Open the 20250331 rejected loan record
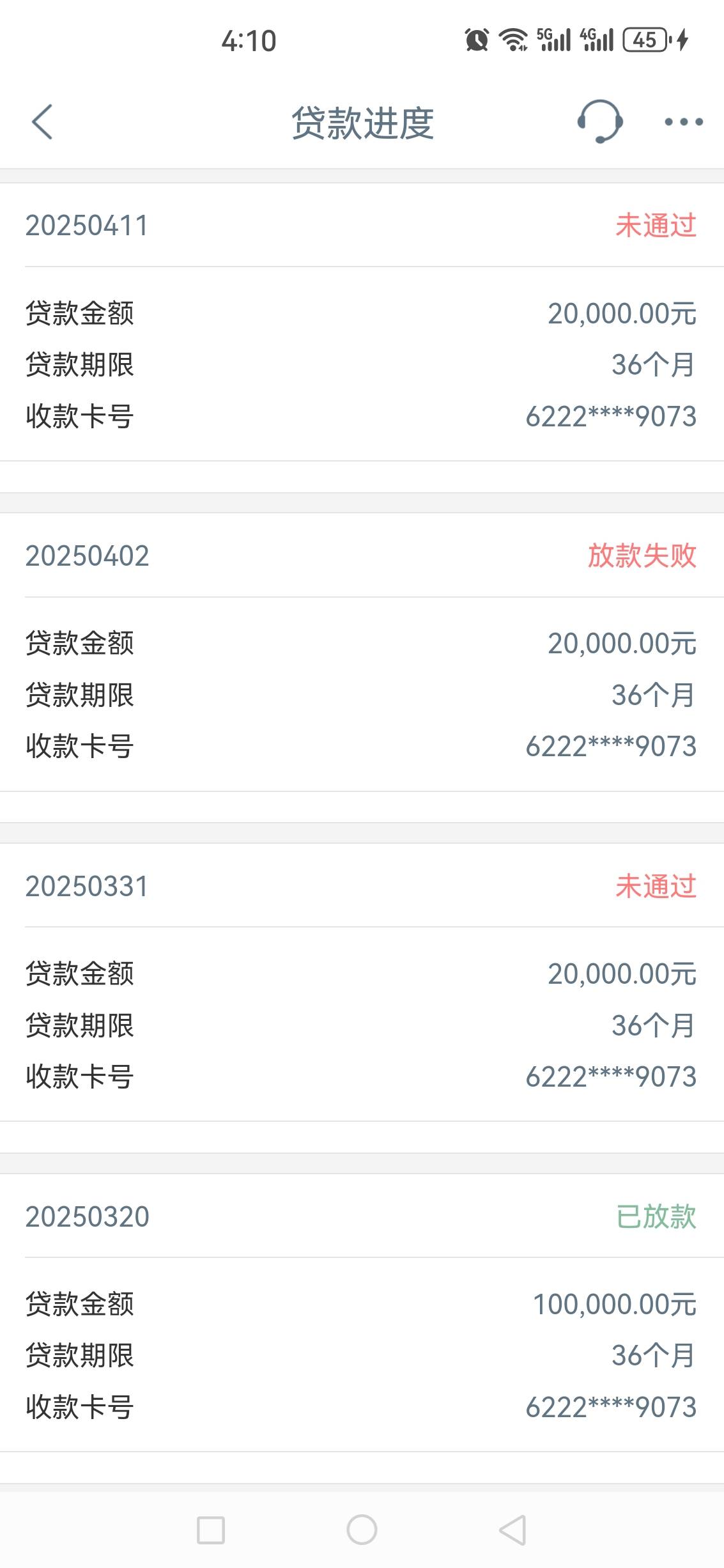724x1568 pixels. pyautogui.click(x=362, y=982)
